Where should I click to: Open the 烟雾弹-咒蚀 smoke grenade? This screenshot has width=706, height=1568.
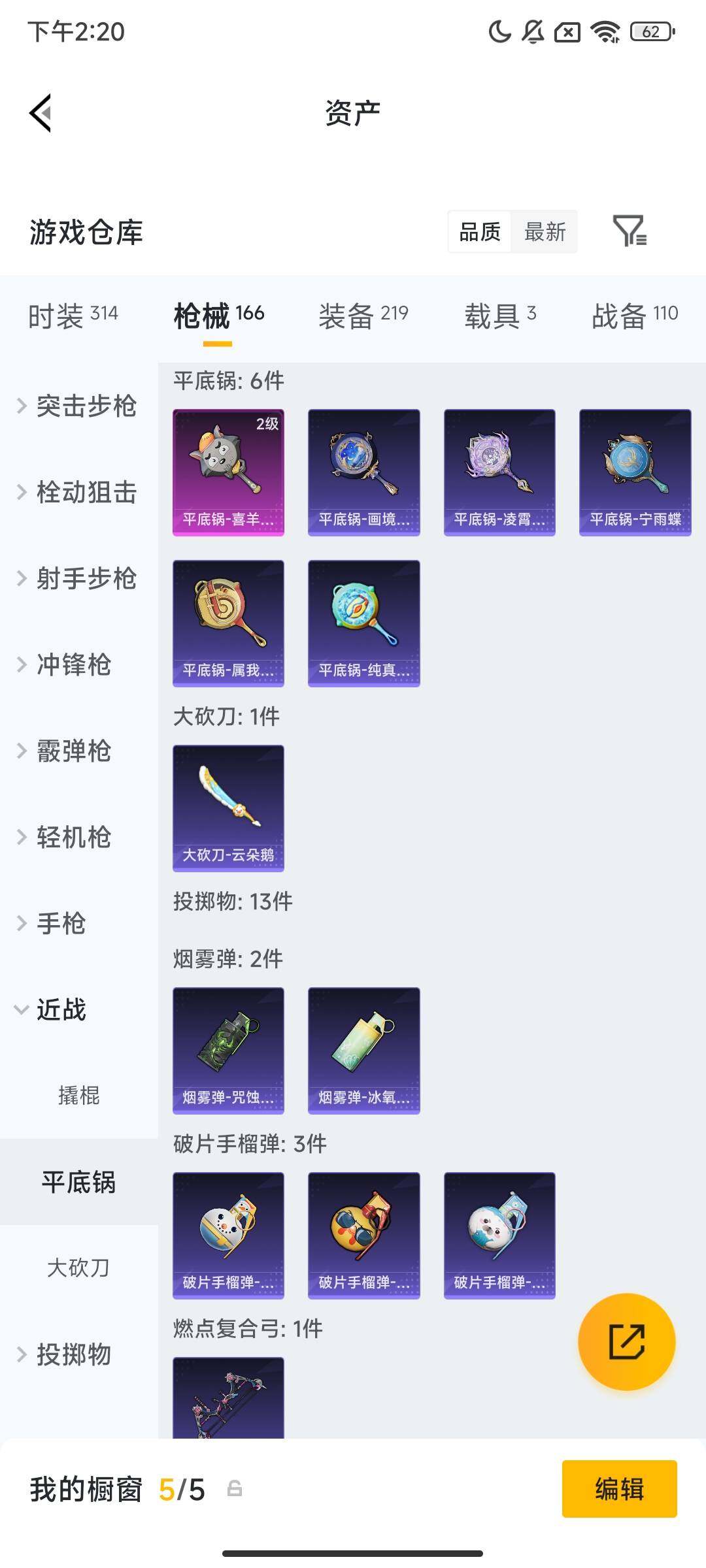228,1049
